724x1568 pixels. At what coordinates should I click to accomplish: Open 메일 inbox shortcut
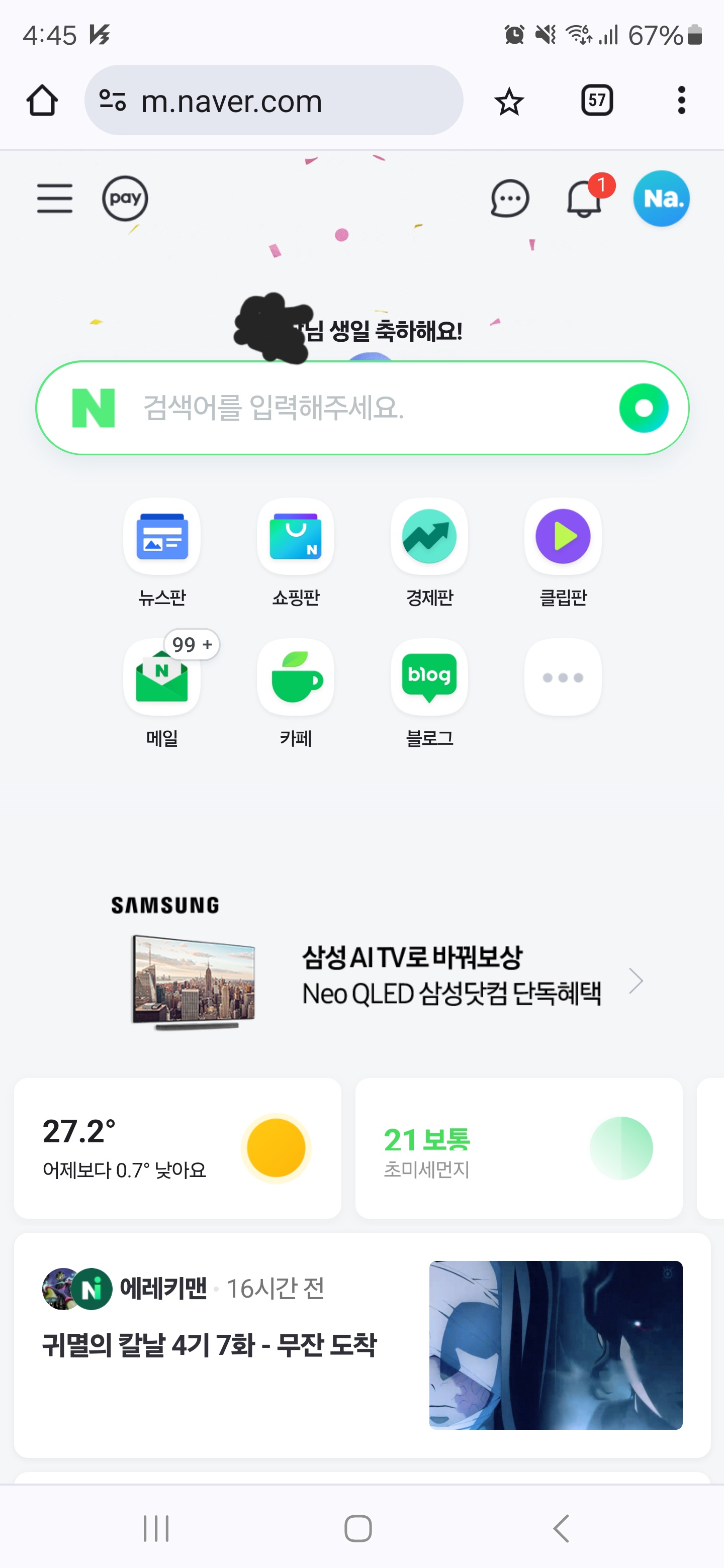pyautogui.click(x=162, y=693)
